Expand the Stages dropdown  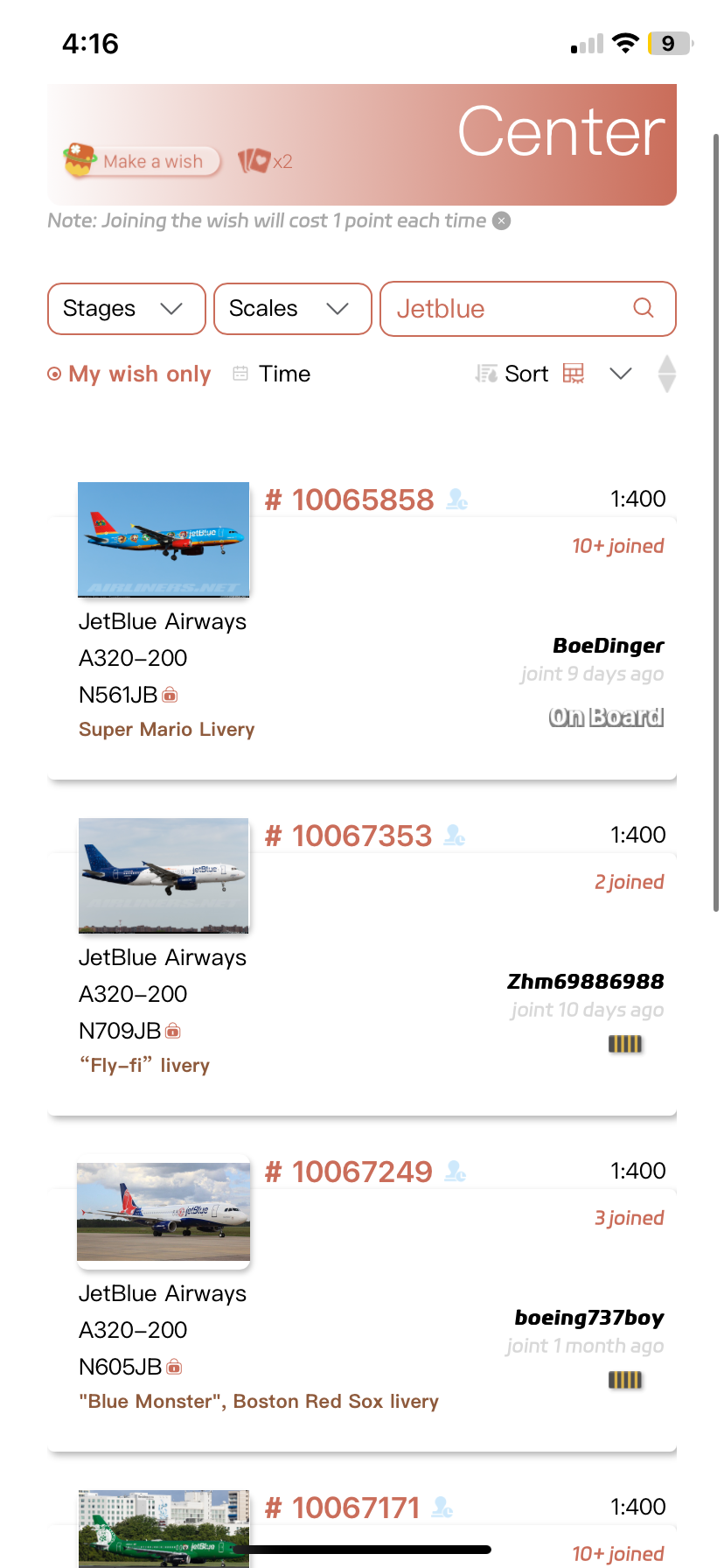pyautogui.click(x=126, y=309)
